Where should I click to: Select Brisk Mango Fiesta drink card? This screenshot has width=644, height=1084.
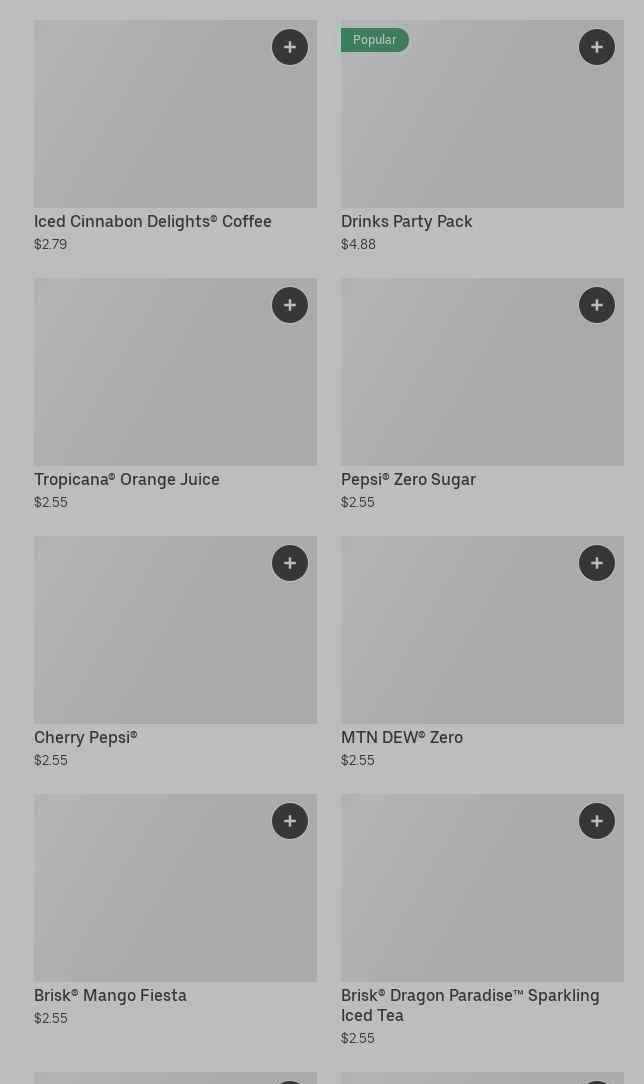coord(110,995)
